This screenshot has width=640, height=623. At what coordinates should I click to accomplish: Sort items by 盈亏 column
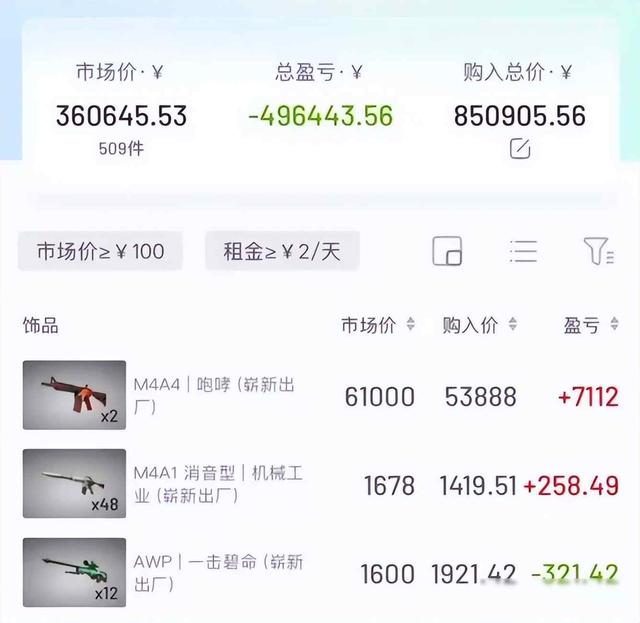pyautogui.click(x=588, y=325)
